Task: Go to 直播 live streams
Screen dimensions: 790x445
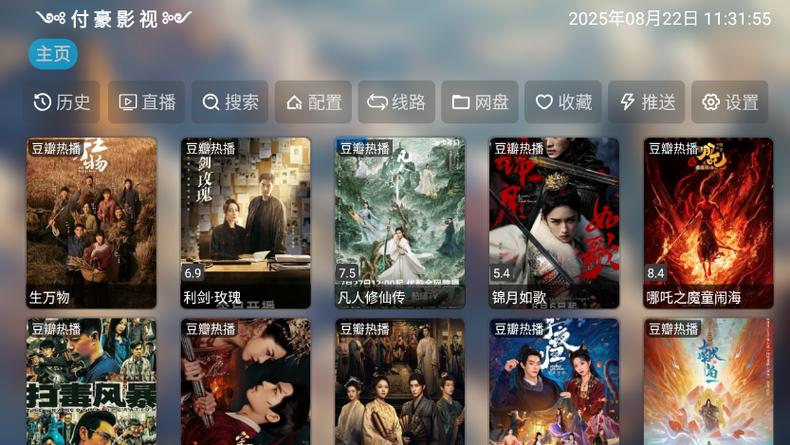Action: [x=147, y=102]
